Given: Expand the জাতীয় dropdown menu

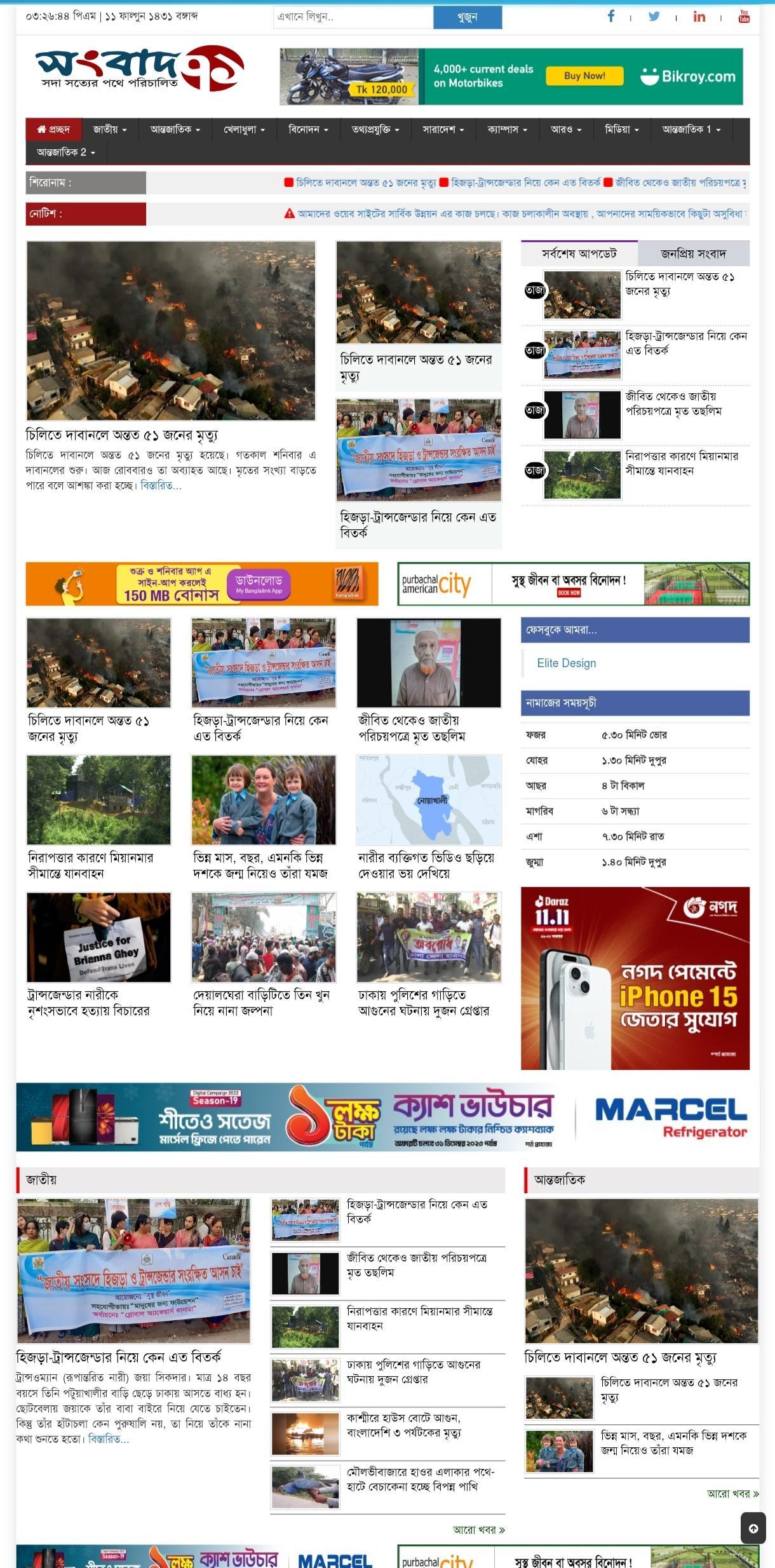Looking at the screenshot, I should pos(110,130).
